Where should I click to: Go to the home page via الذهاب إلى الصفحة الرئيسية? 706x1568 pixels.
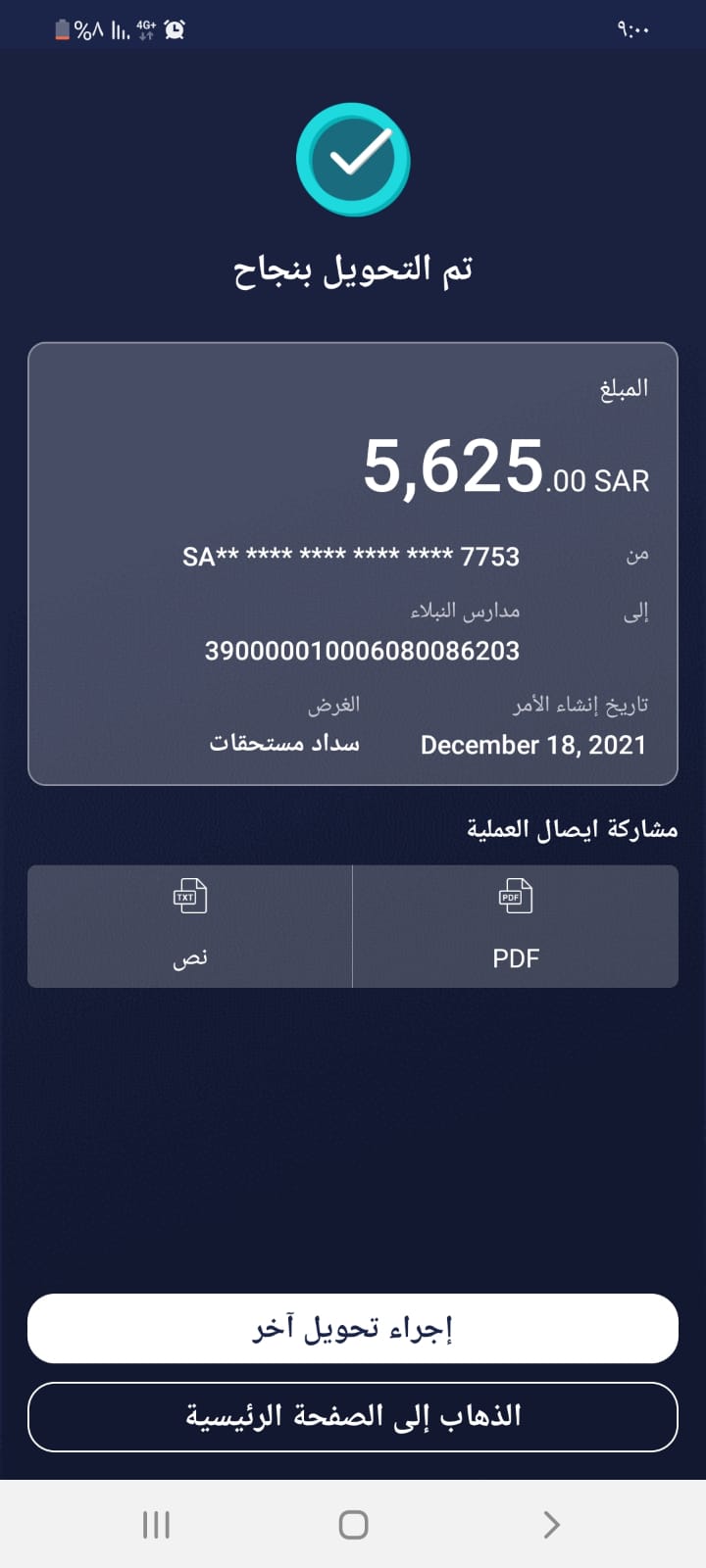click(353, 1417)
